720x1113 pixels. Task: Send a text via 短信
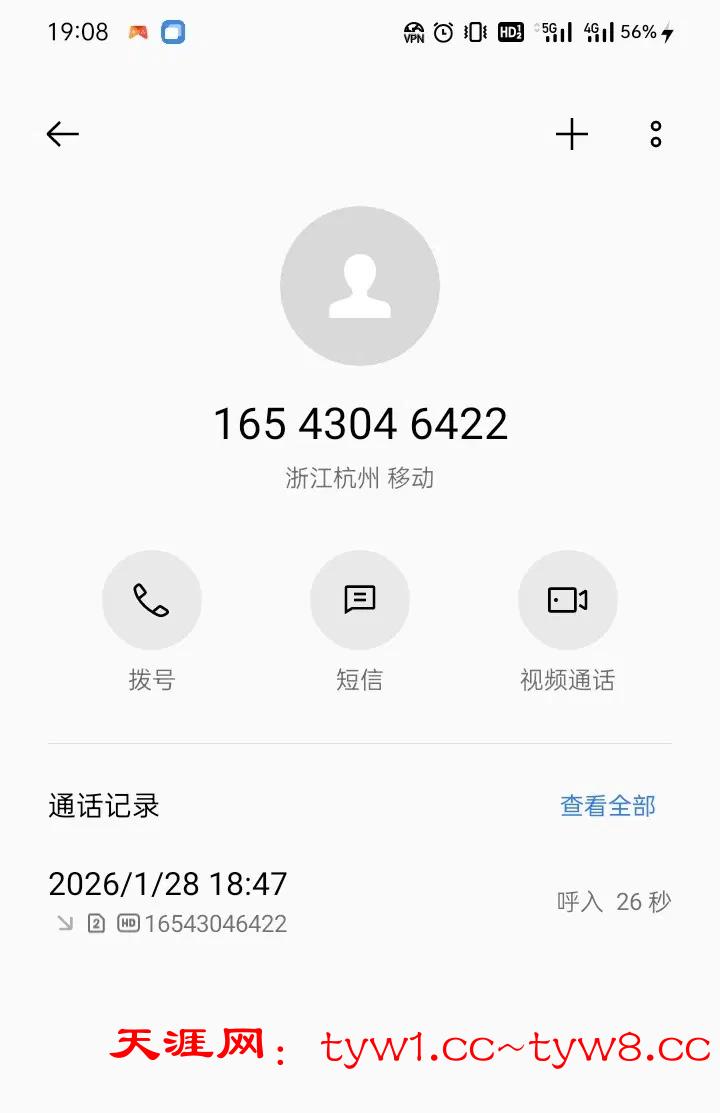coord(359,600)
